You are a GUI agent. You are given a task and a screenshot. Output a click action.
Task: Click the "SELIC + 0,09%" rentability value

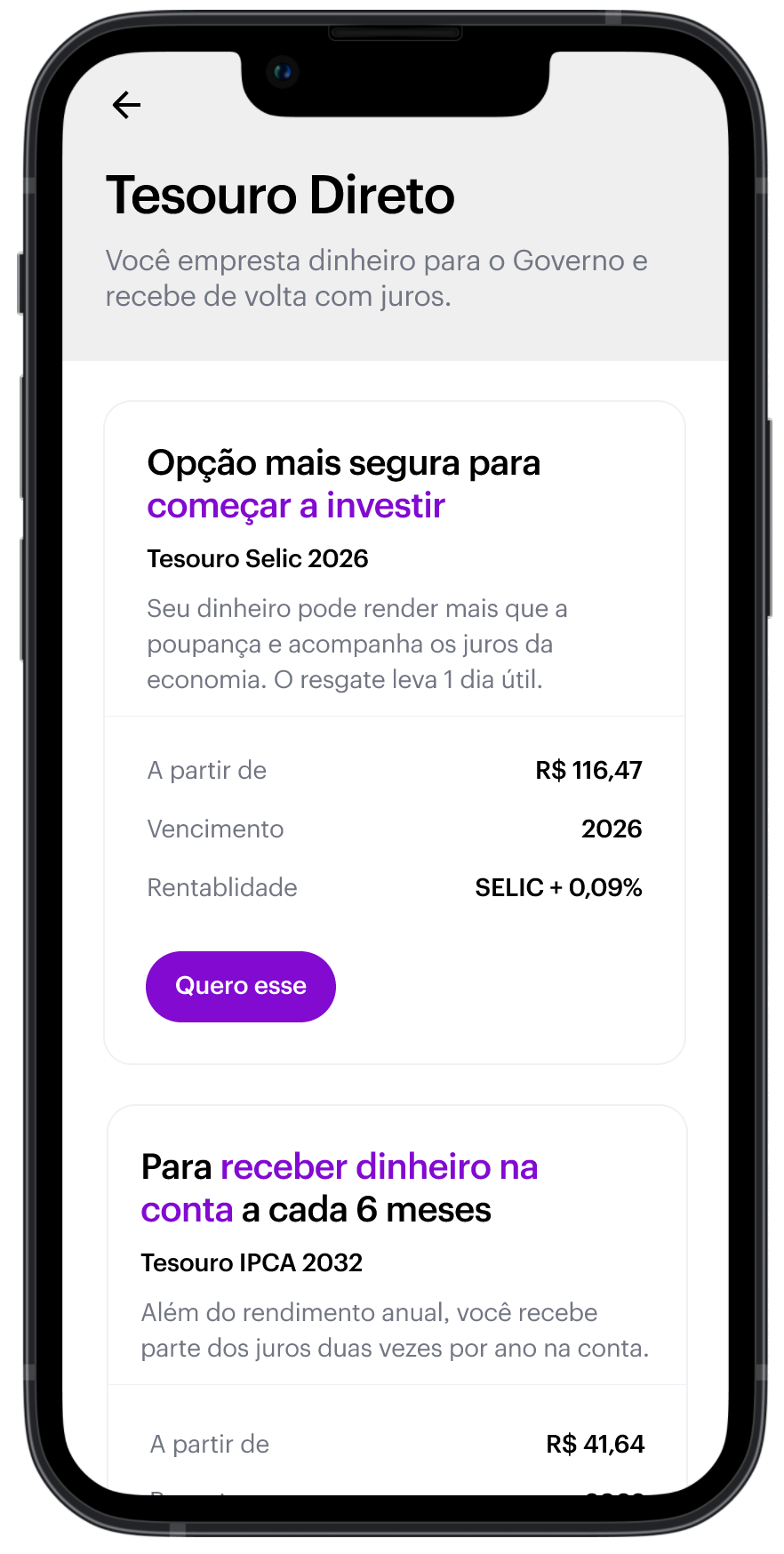(558, 887)
